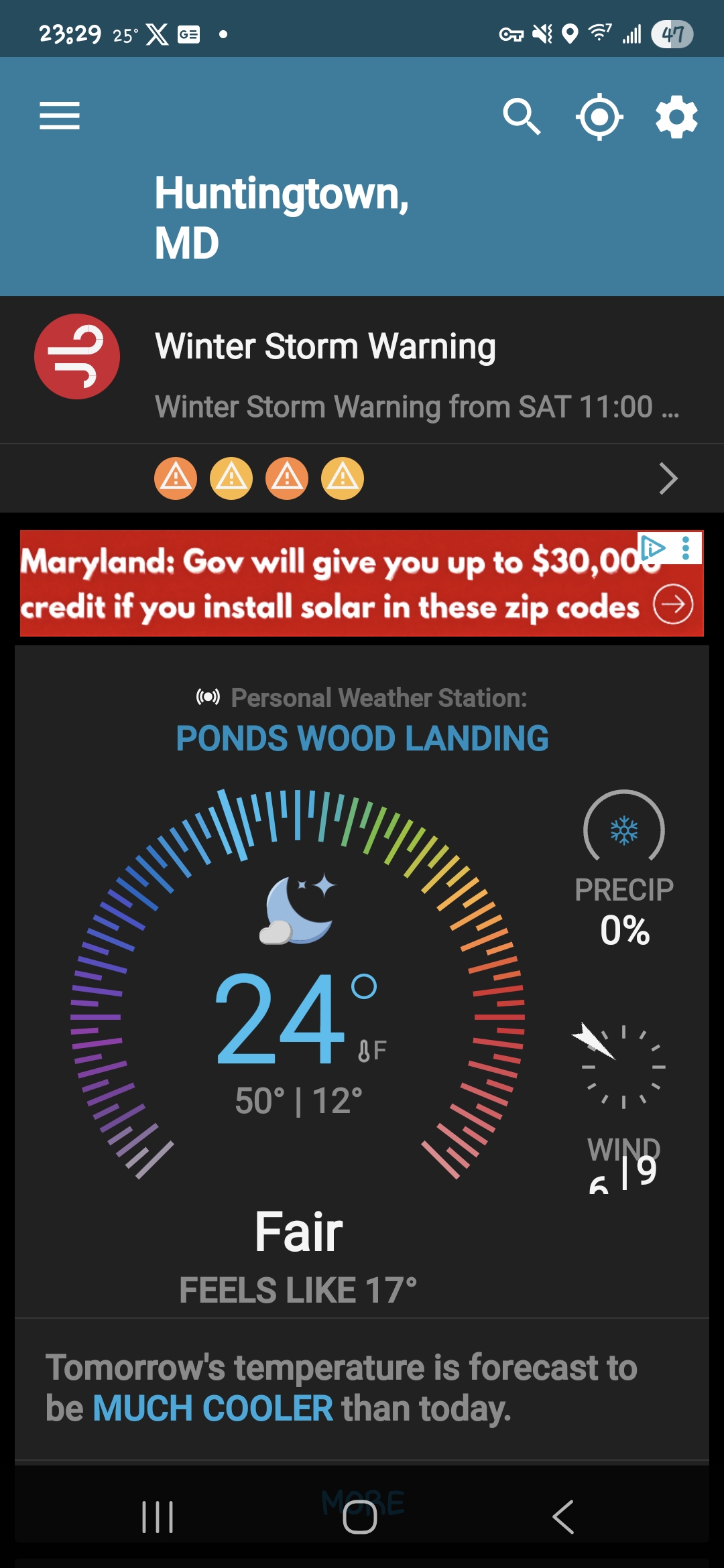The image size is (724, 1568).
Task: Open Ponds Wood Landing weather station
Action: [x=362, y=738]
